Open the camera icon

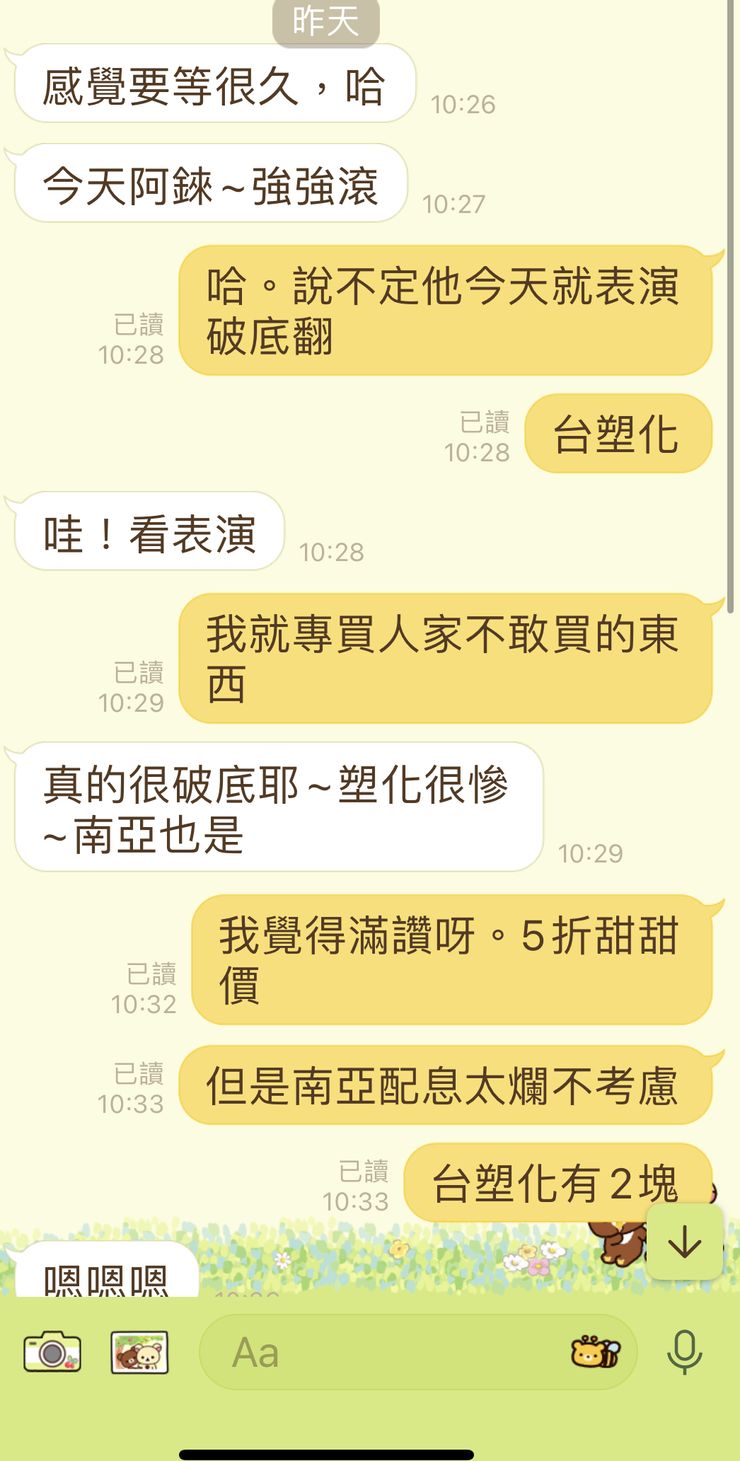[52, 1352]
